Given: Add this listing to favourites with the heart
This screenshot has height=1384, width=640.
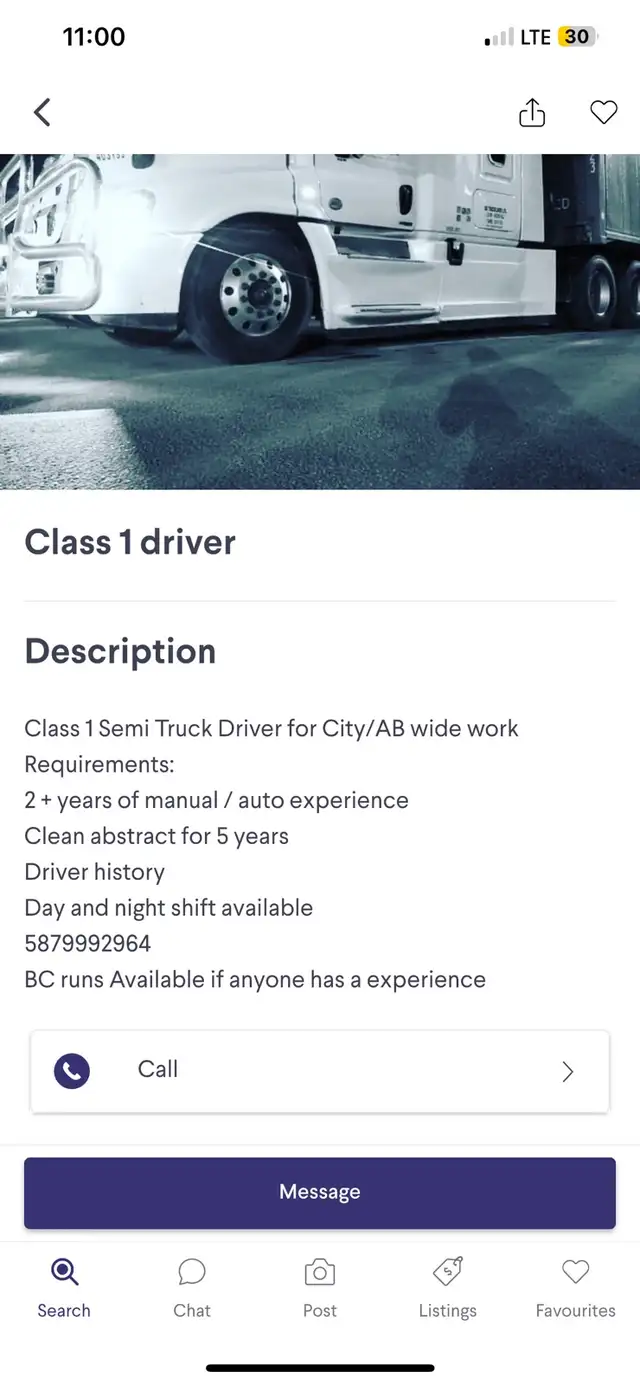Looking at the screenshot, I should pos(603,113).
